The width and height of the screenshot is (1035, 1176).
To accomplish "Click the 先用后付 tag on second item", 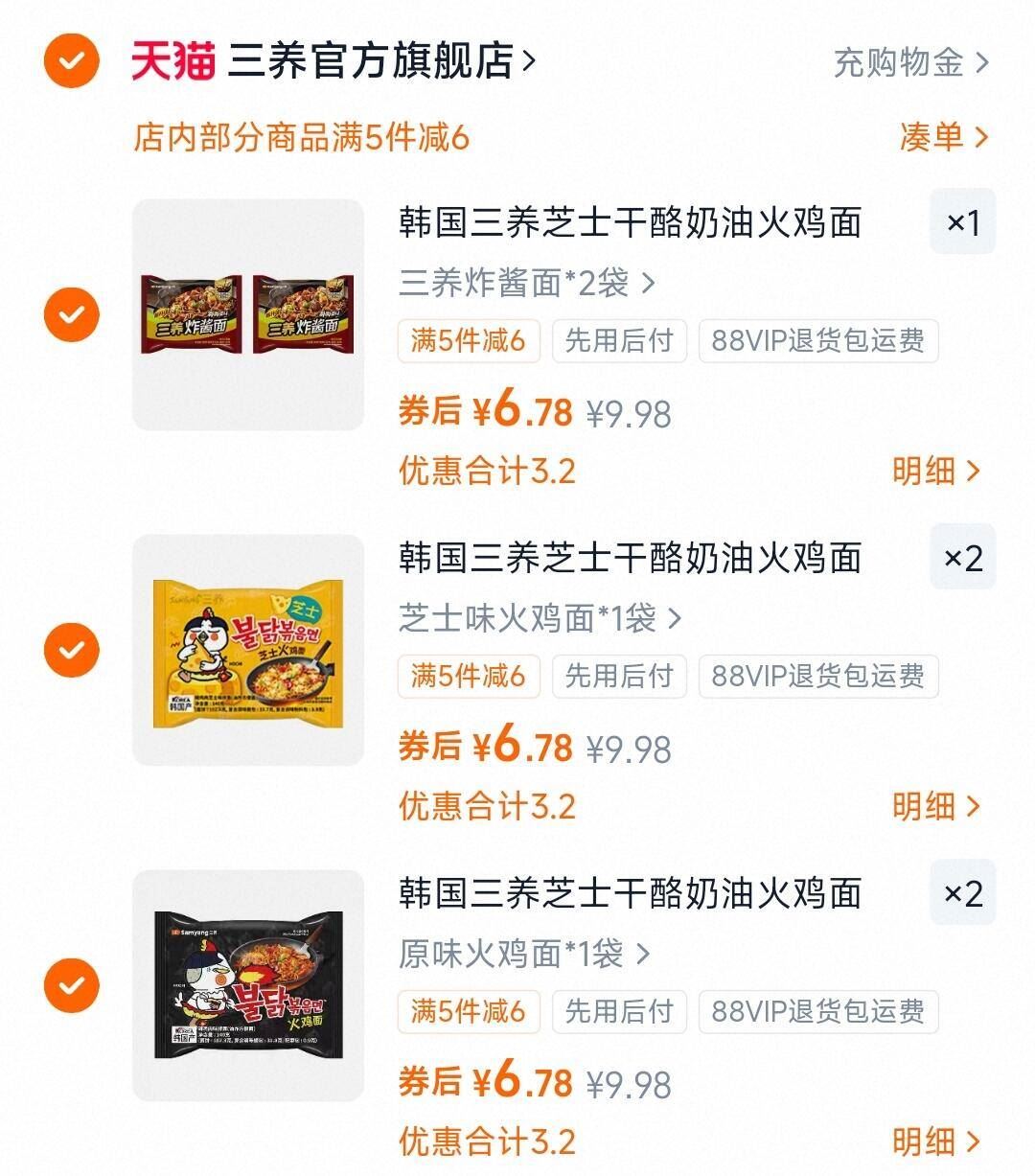I will point(618,676).
